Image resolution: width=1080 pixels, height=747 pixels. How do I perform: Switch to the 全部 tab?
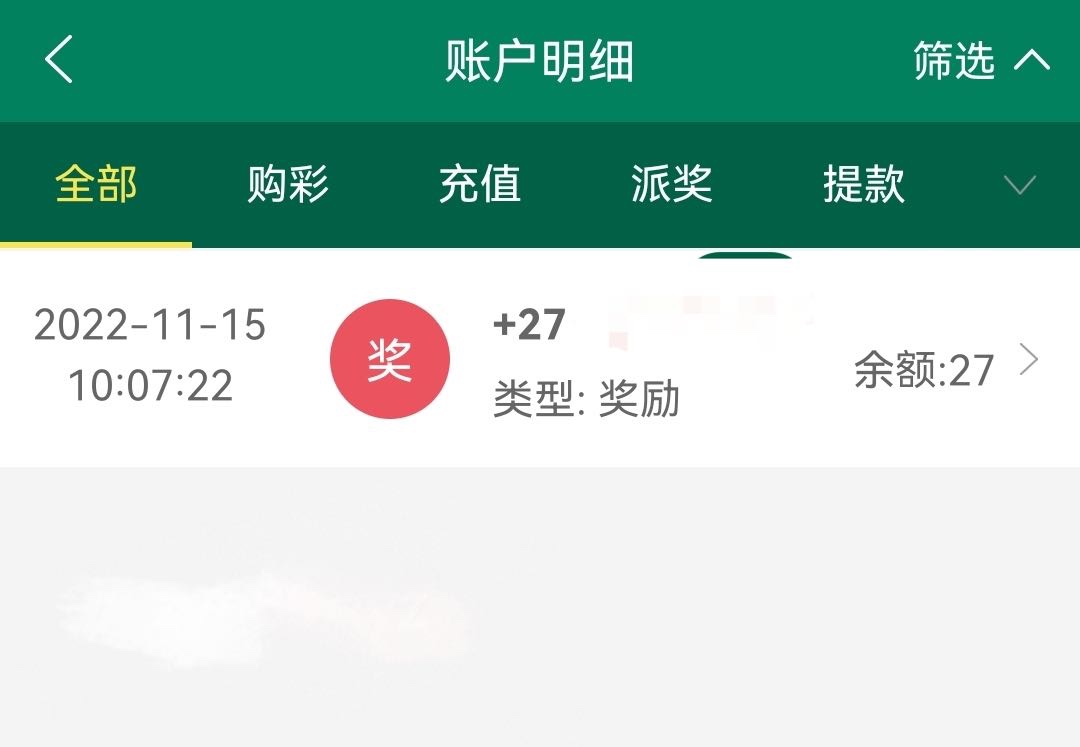click(96, 185)
